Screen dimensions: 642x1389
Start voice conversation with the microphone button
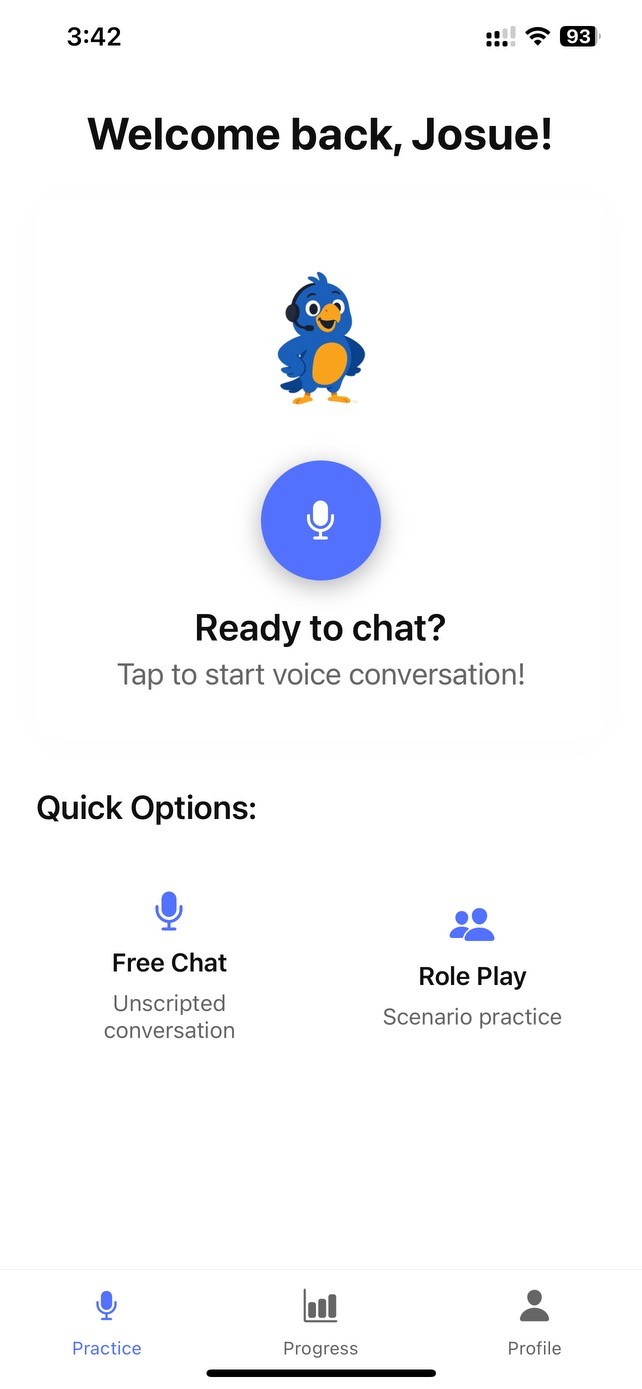pyautogui.click(x=320, y=520)
